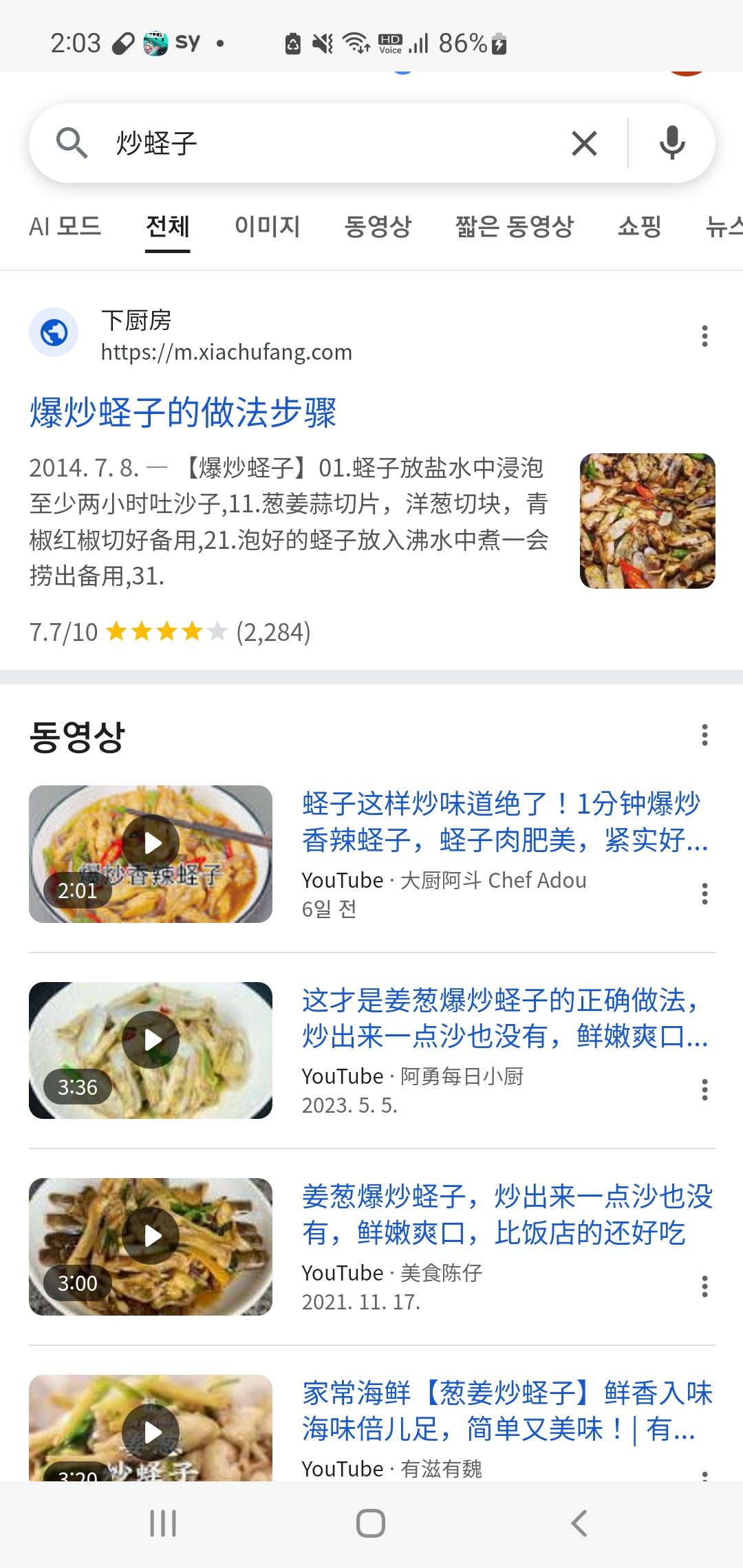
Task: Open the three-dot menu on 阿勇每日小厨 video
Action: click(x=704, y=1091)
